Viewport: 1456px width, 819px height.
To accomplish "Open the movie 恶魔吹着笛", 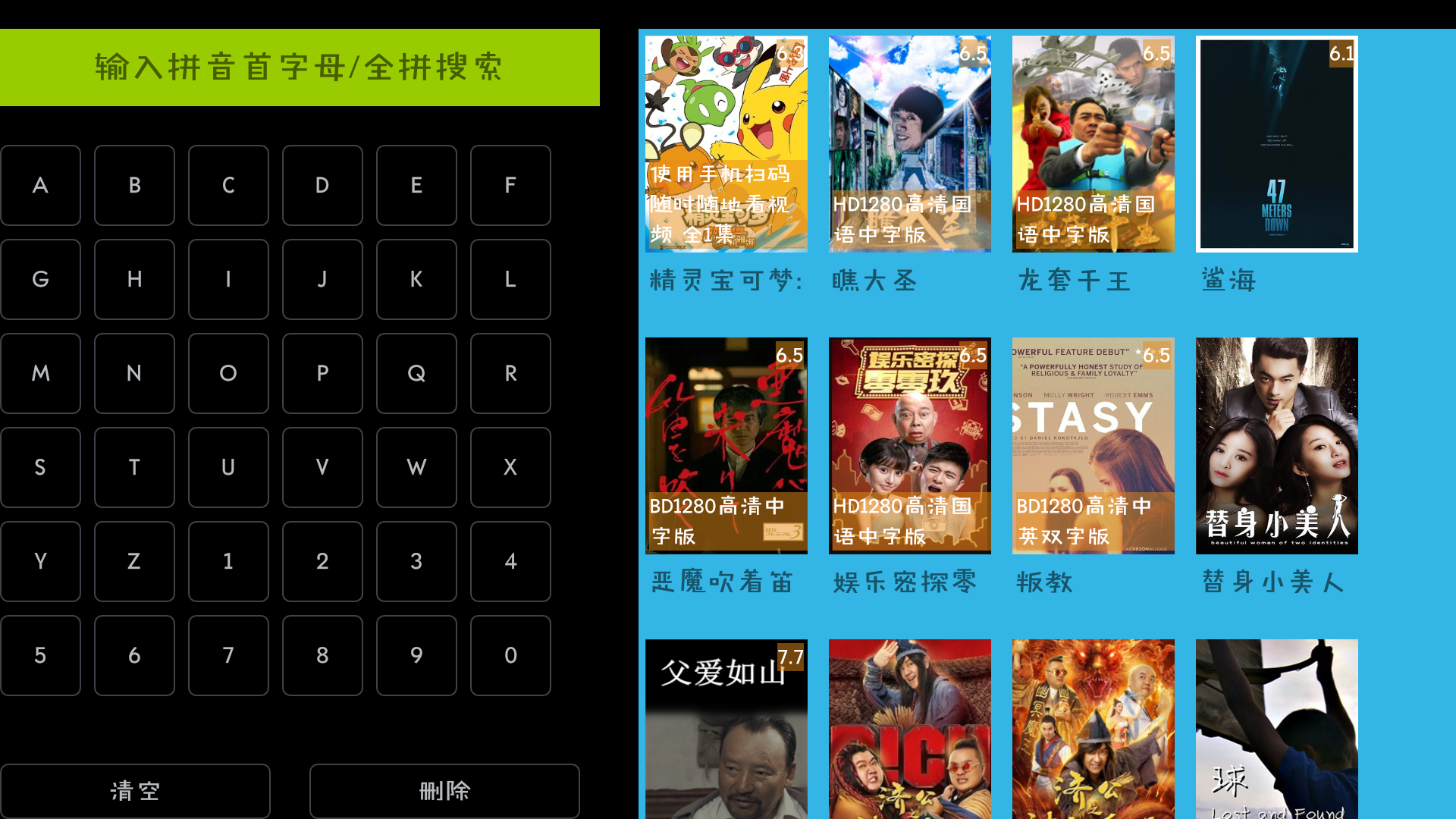I will click(x=726, y=446).
